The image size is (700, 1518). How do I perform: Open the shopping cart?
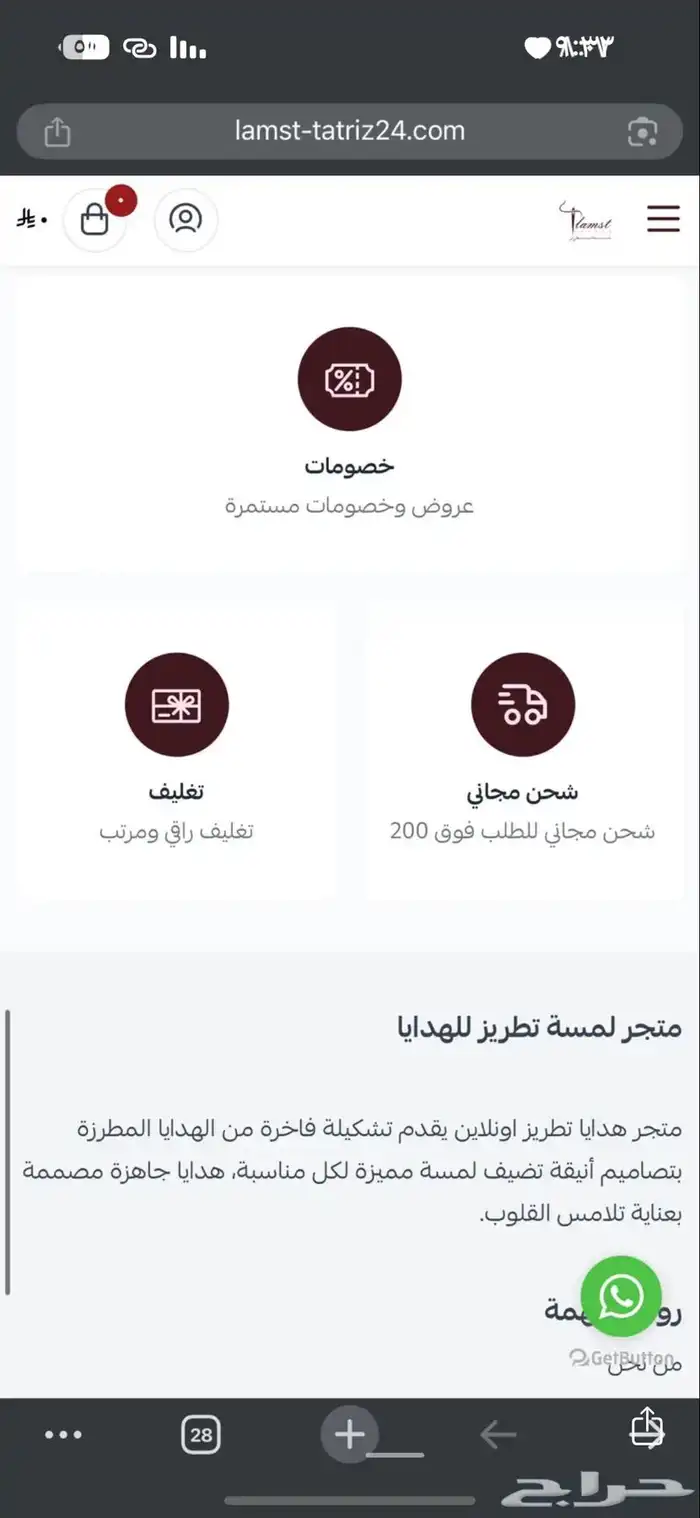click(95, 219)
